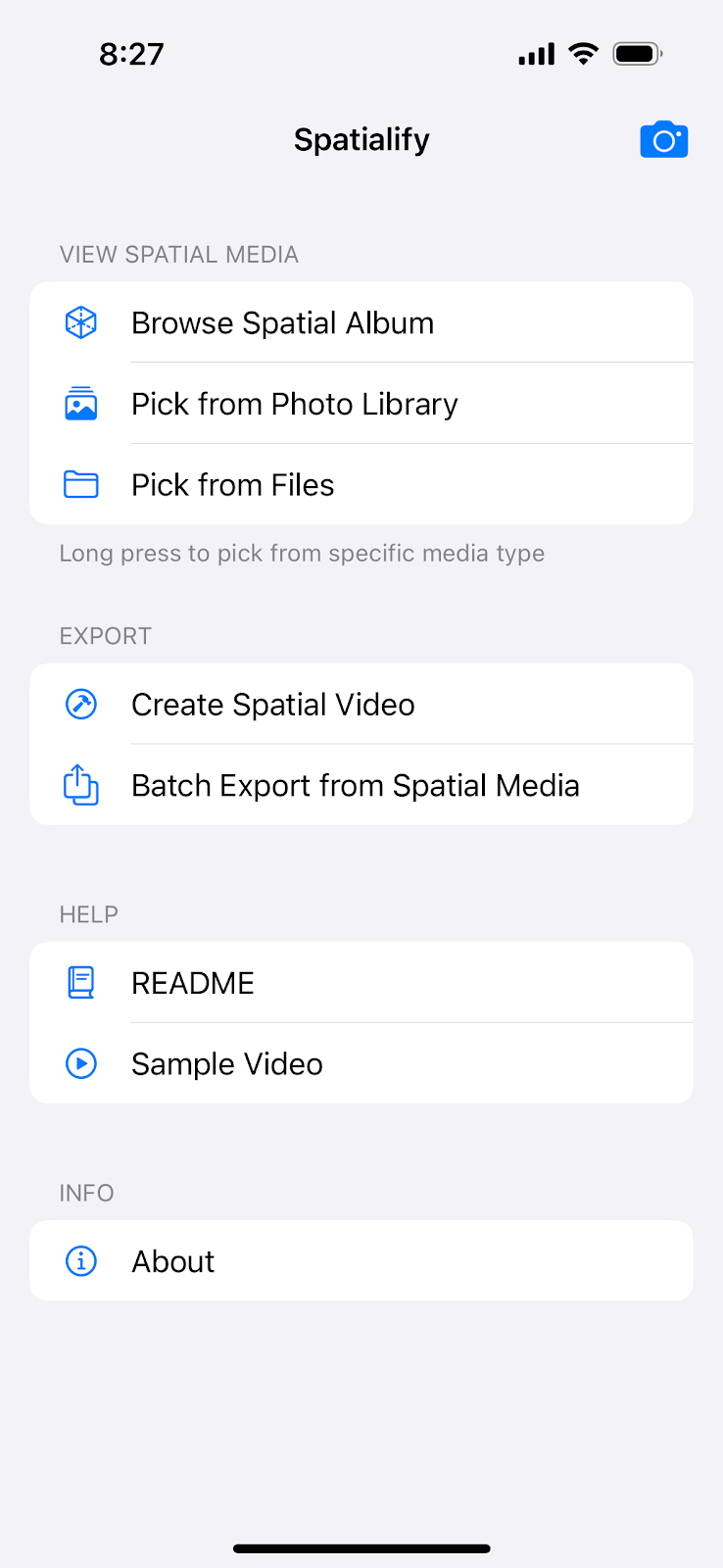Select Pick from Photo Library
723x1568 pixels.
(x=361, y=404)
